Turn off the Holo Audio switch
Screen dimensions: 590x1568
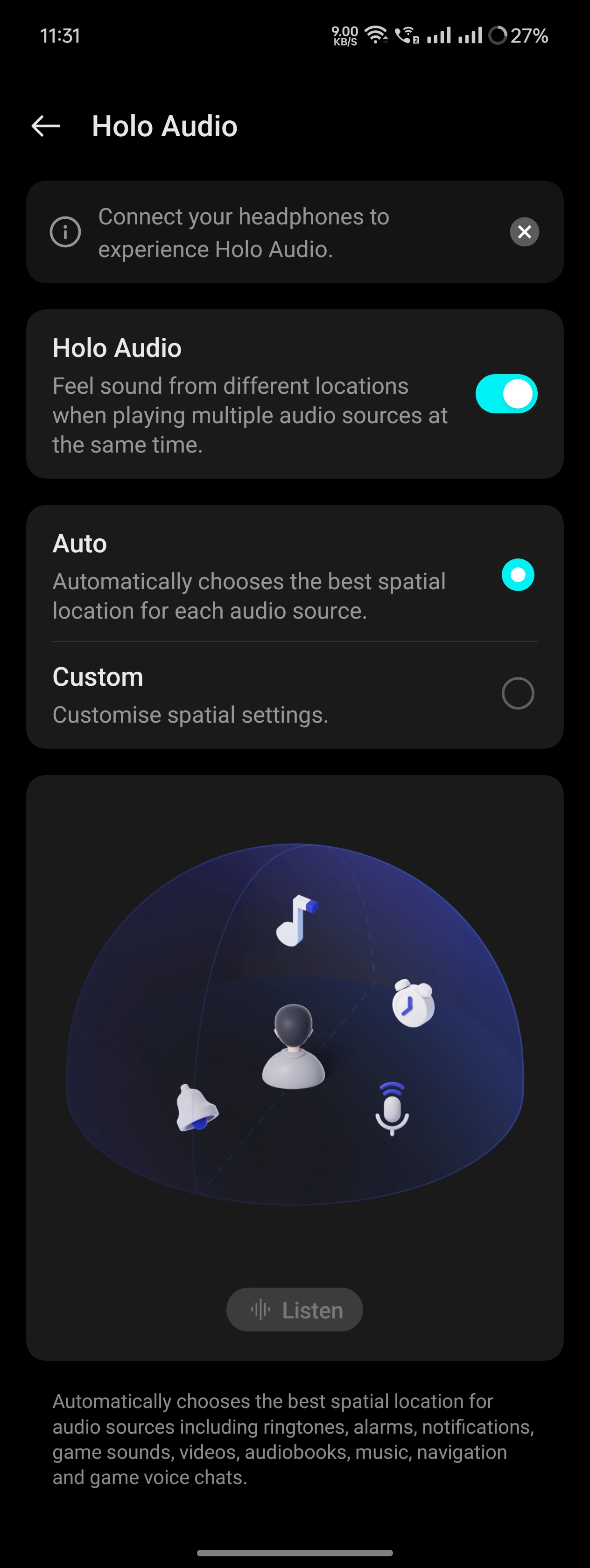click(x=506, y=394)
